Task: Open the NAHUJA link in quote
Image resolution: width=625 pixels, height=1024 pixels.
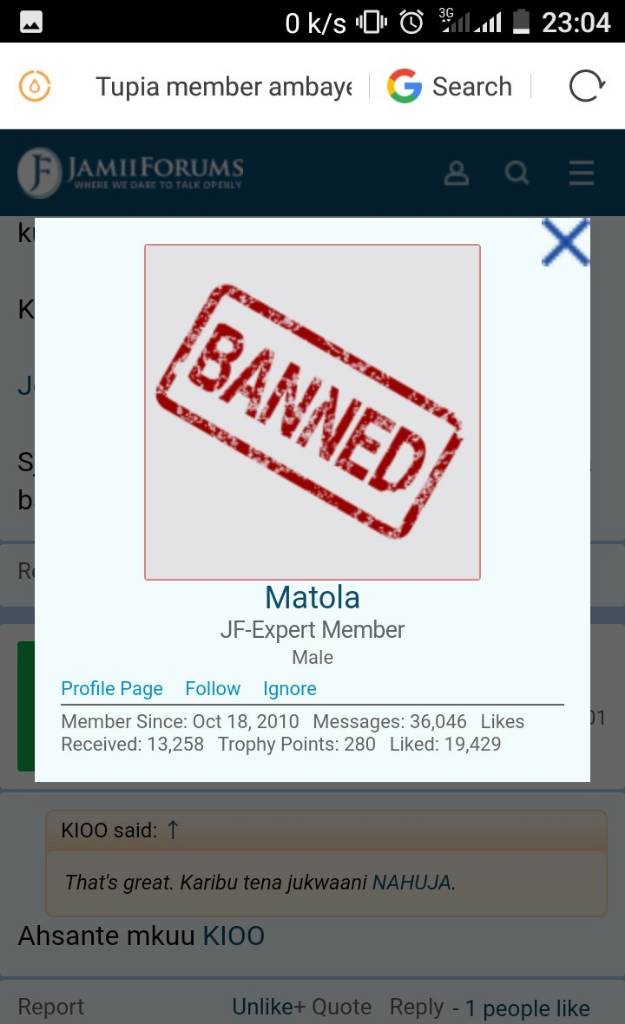Action: coord(411,882)
